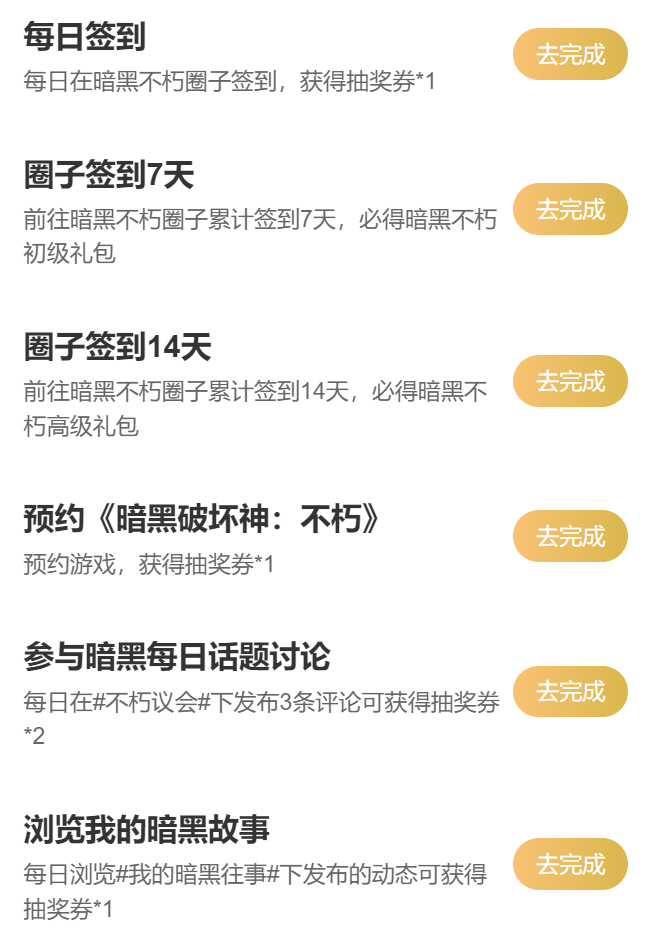This screenshot has height=938, width=648.
Task: Hit 去完成 next to 圈子签到14天
Action: coord(570,381)
